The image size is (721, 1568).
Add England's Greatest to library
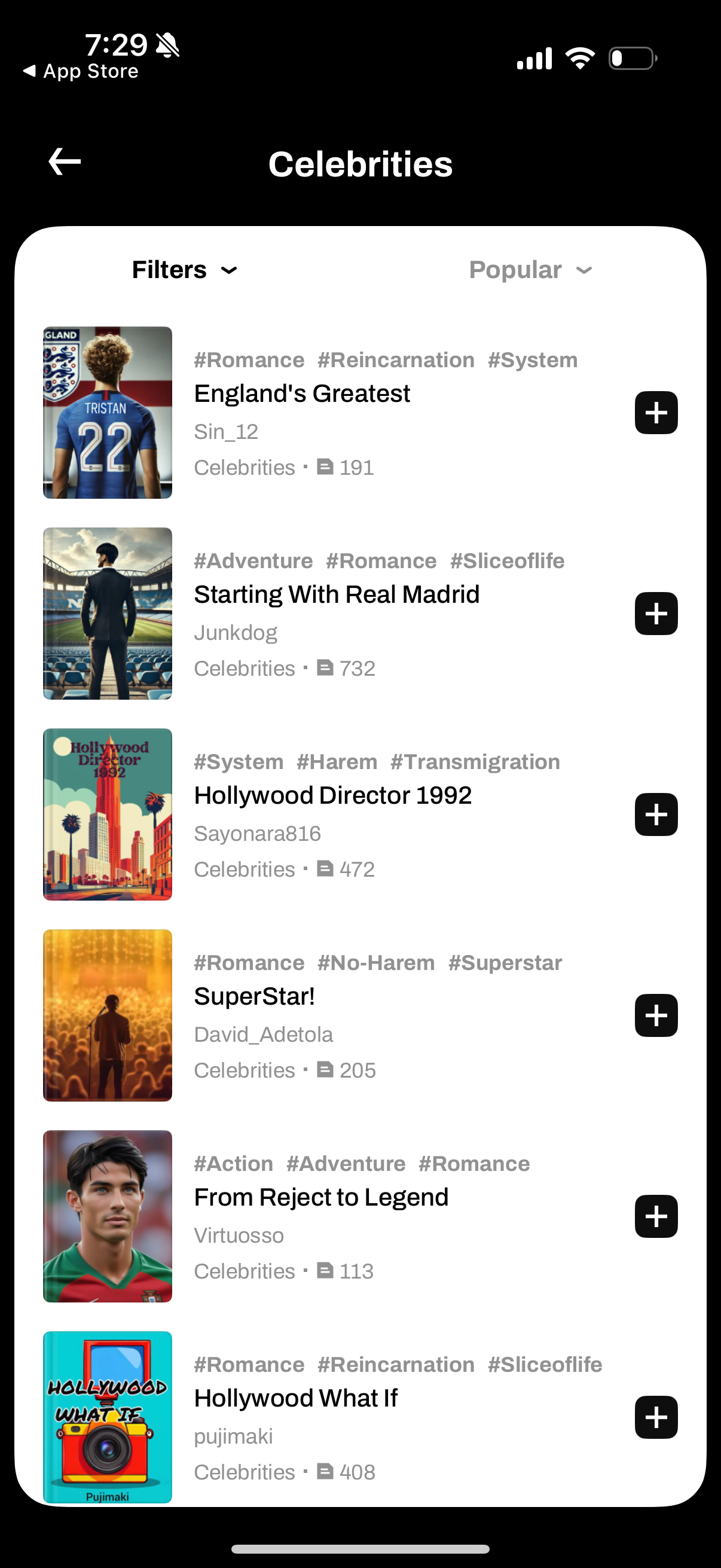[x=655, y=413]
